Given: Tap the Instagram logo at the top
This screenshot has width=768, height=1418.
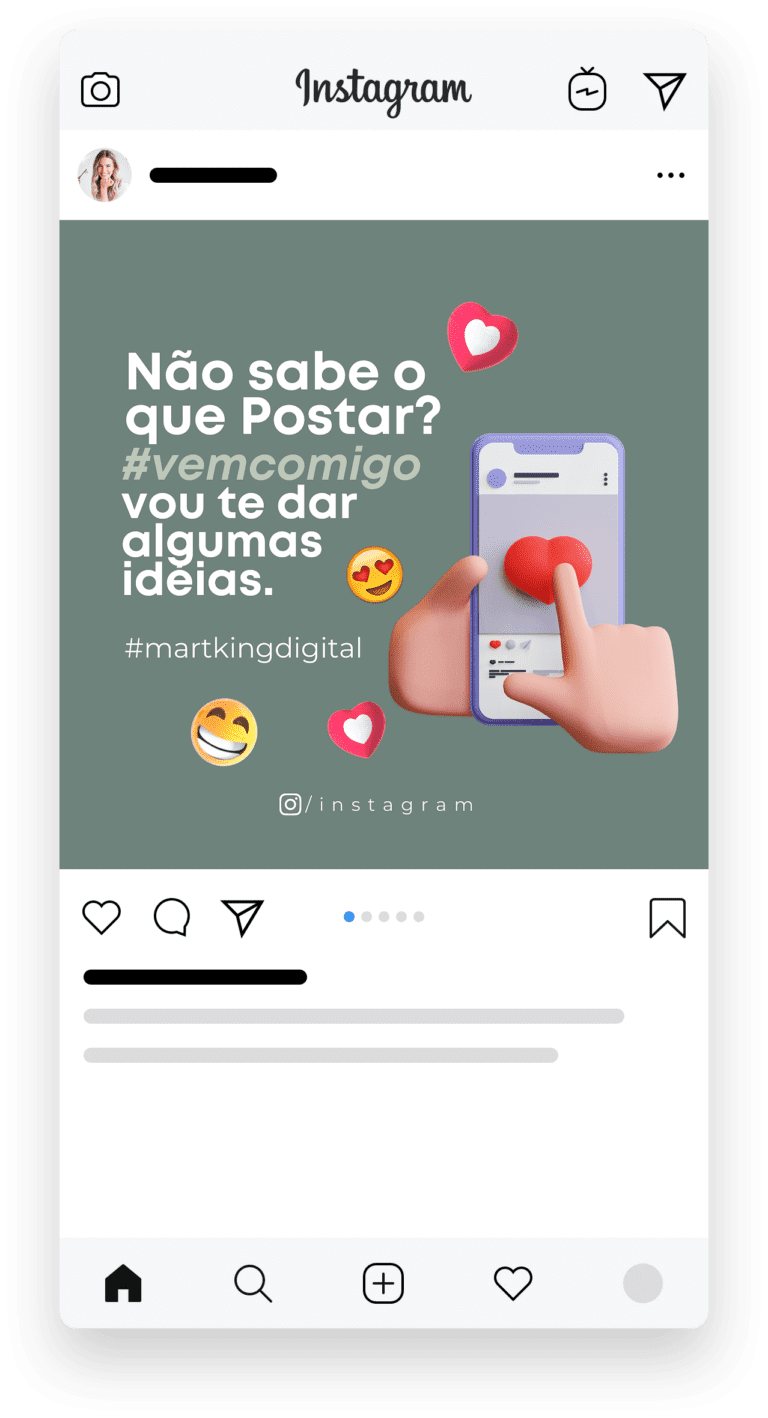Looking at the screenshot, I should coord(383,88).
